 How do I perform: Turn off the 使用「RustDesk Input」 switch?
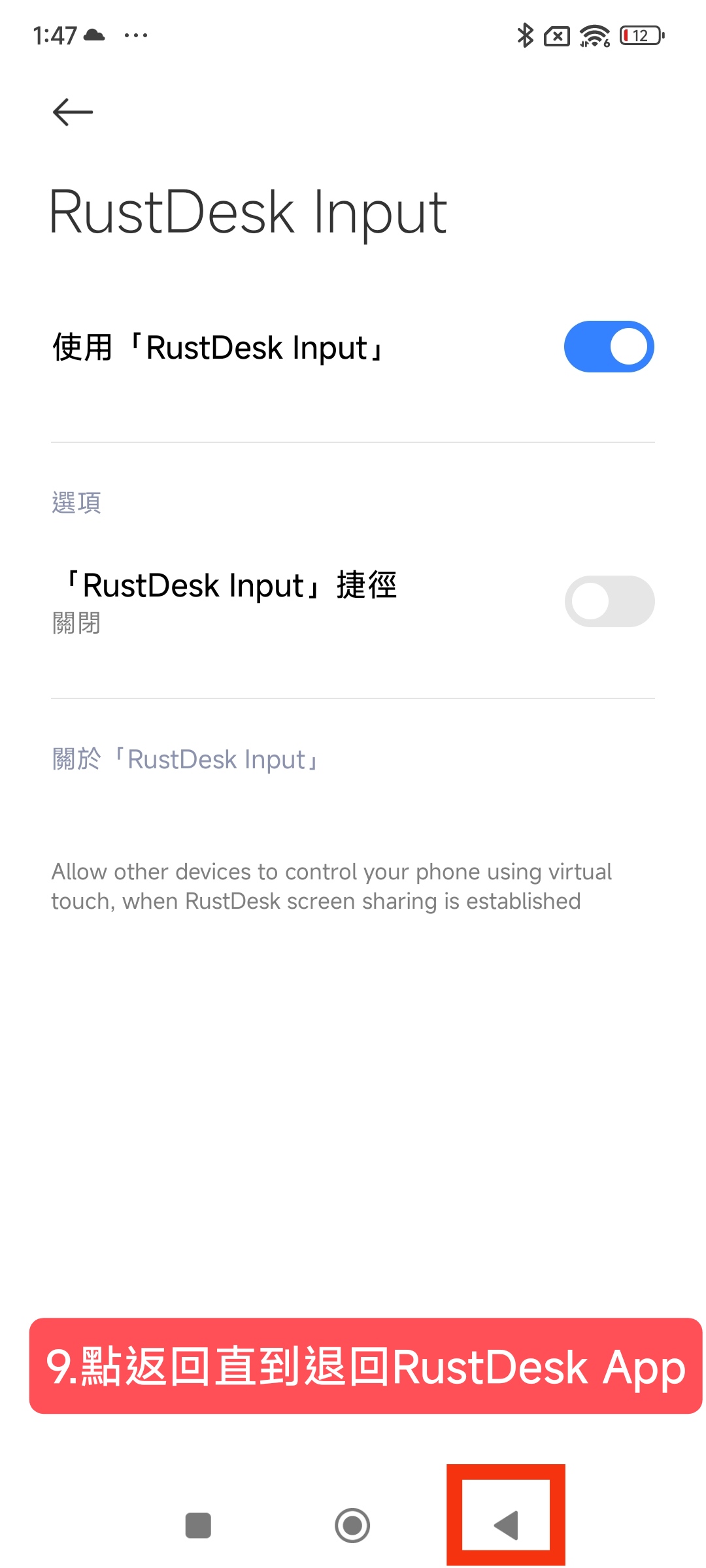[x=609, y=347]
